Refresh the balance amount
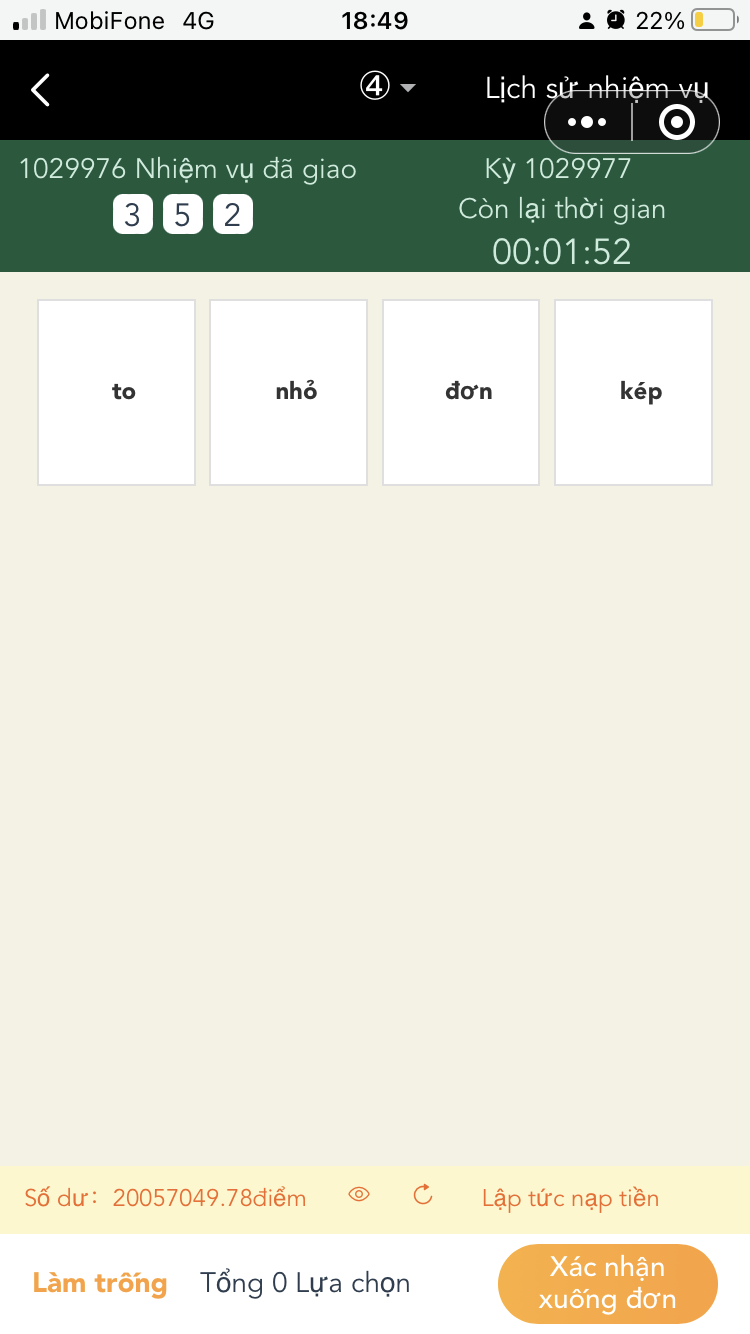This screenshot has height=1334, width=750. [423, 1194]
